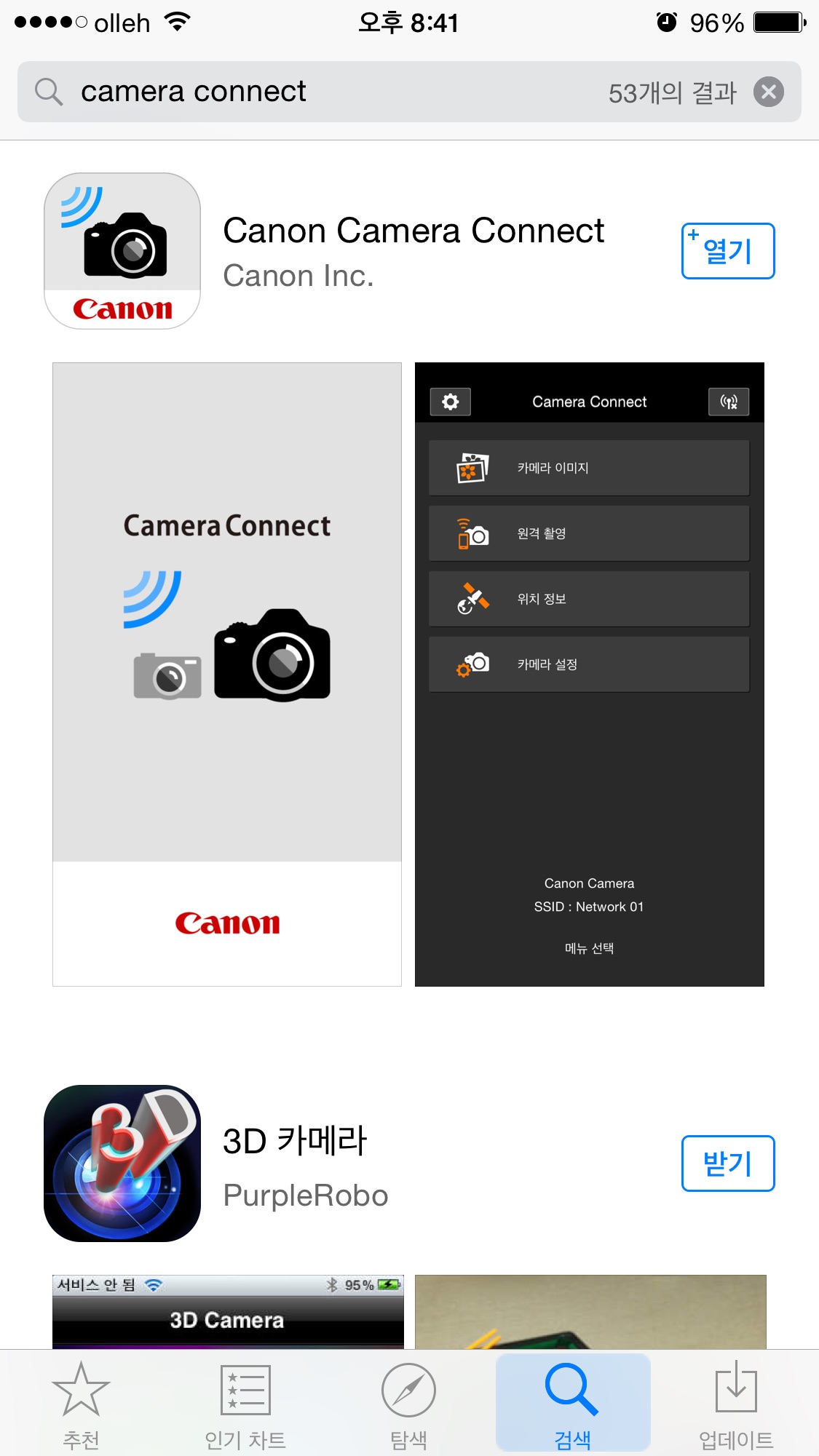
Task: View Canon Camera Connect menu screenshot
Action: 589,674
